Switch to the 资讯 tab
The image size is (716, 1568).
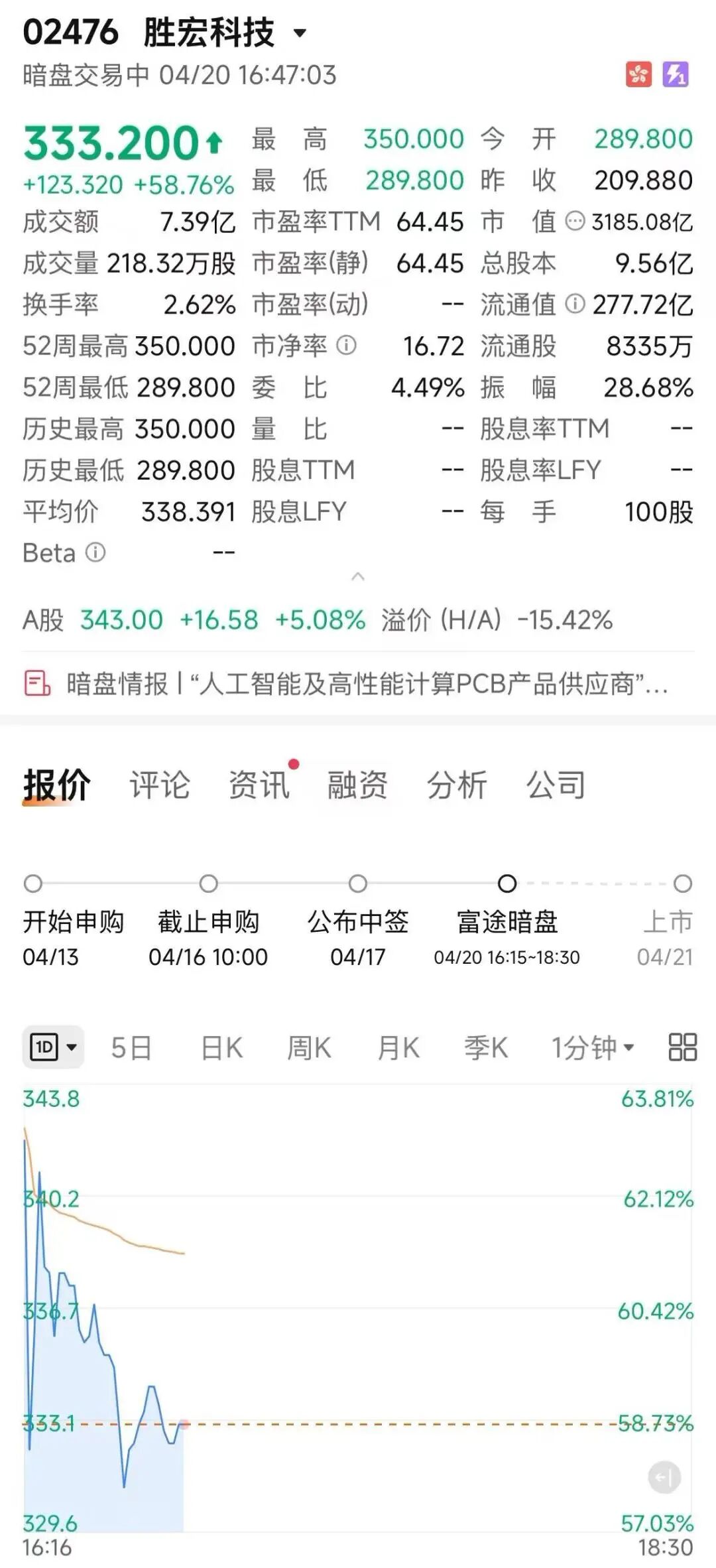tap(259, 785)
